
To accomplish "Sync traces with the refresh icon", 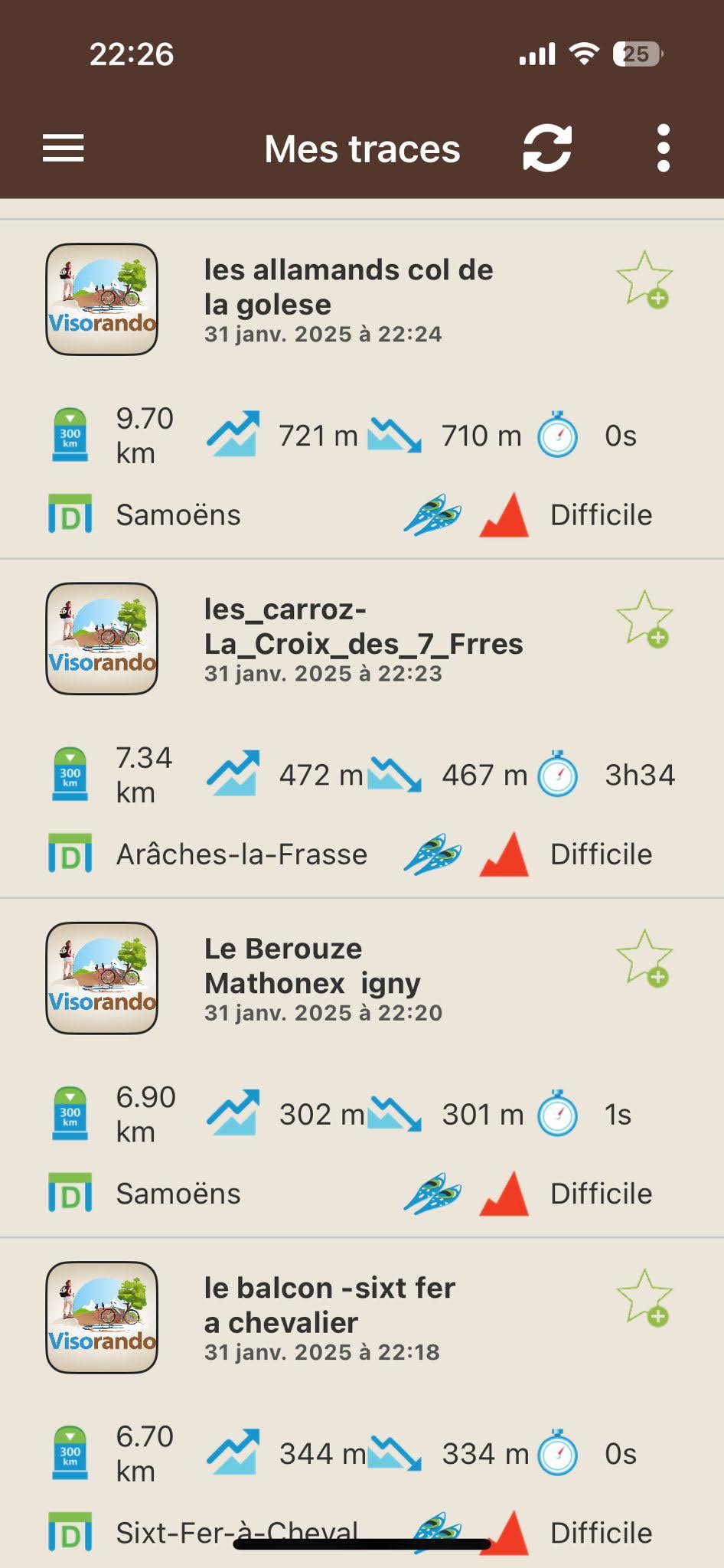I will [x=547, y=149].
